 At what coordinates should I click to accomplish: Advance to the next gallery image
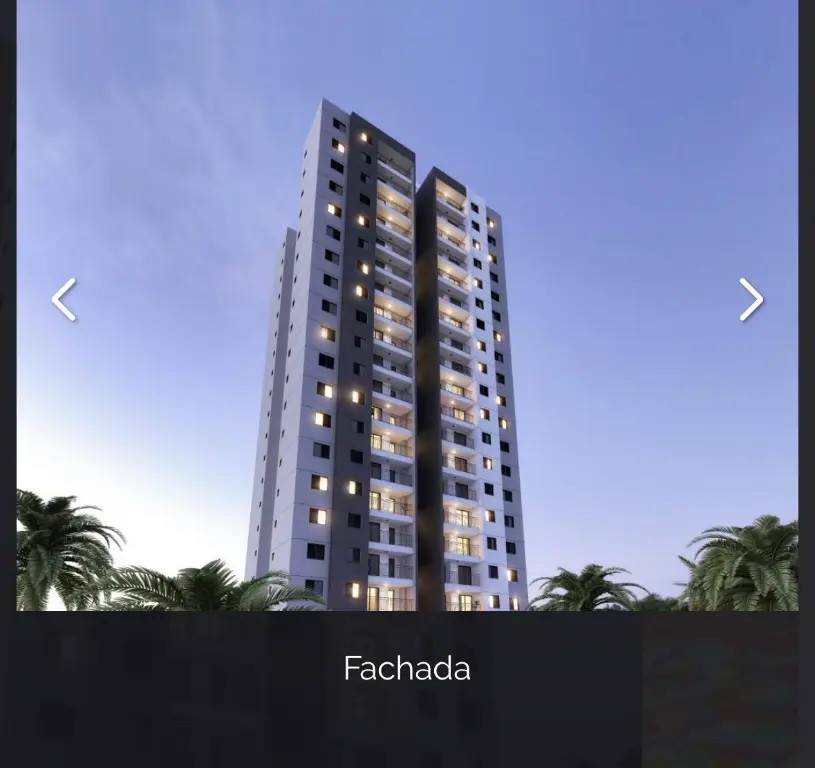(x=751, y=299)
